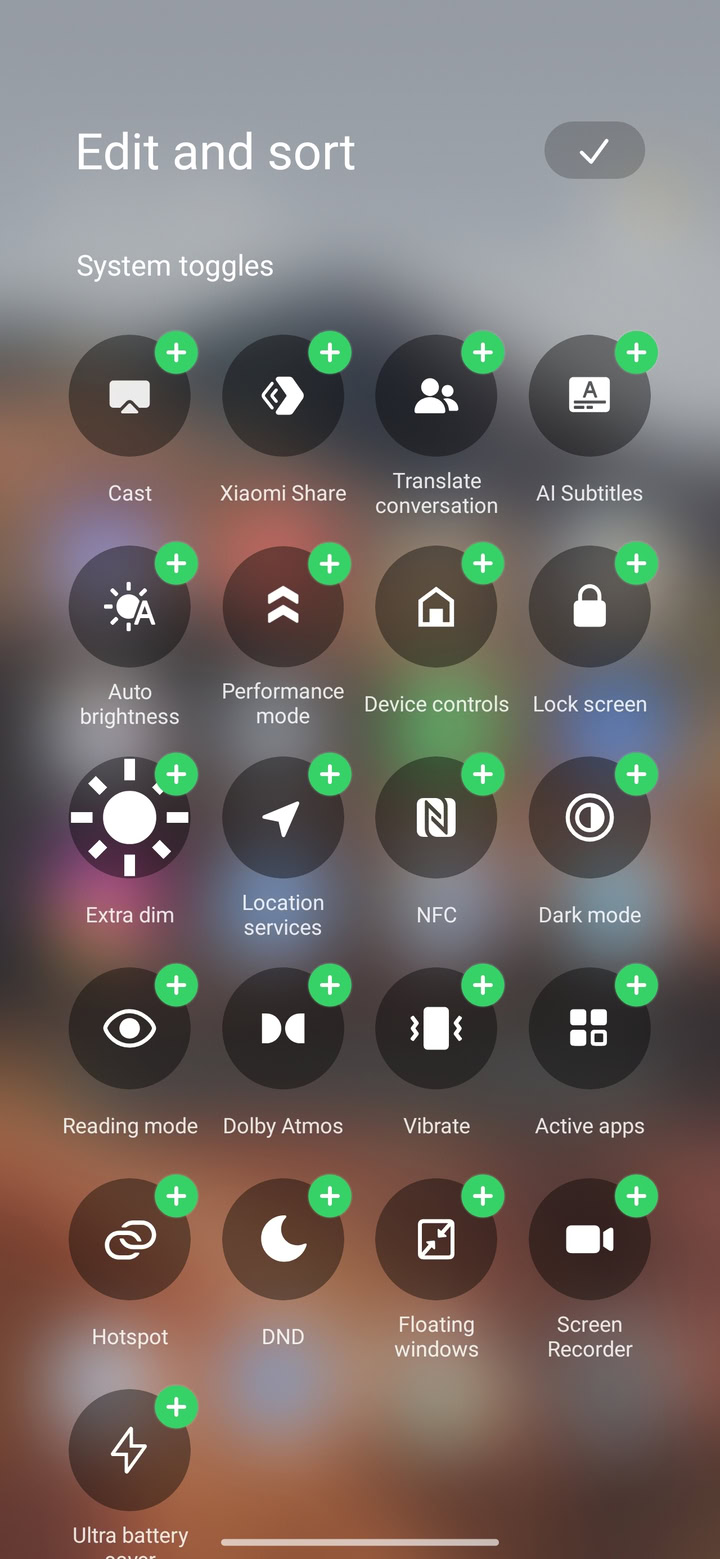Add the Cast toggle
Screen dimensions: 720x1559
point(176,353)
